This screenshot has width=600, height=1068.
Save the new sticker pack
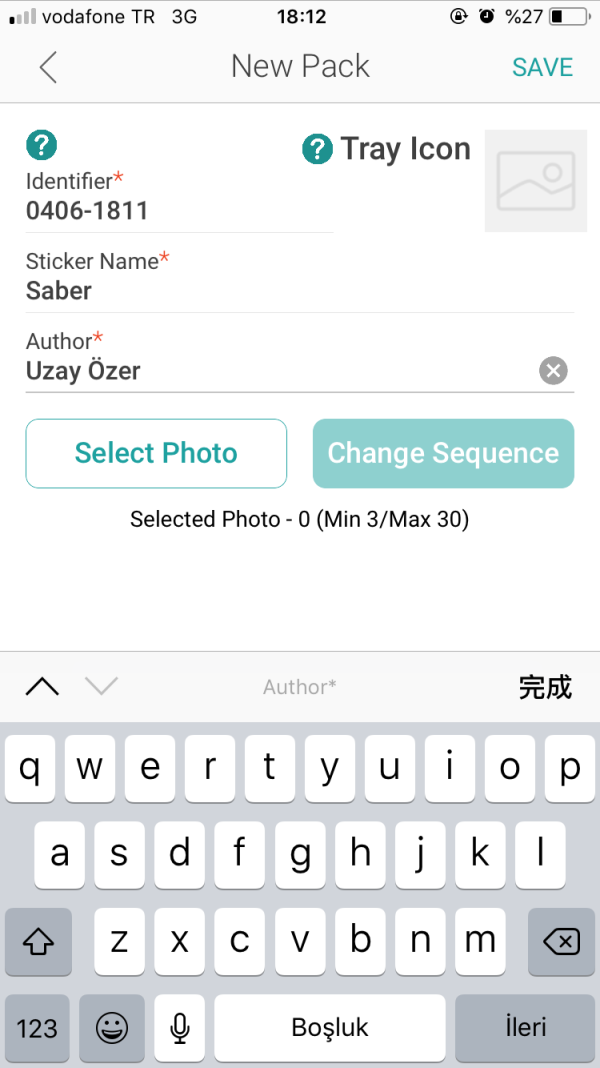(542, 67)
